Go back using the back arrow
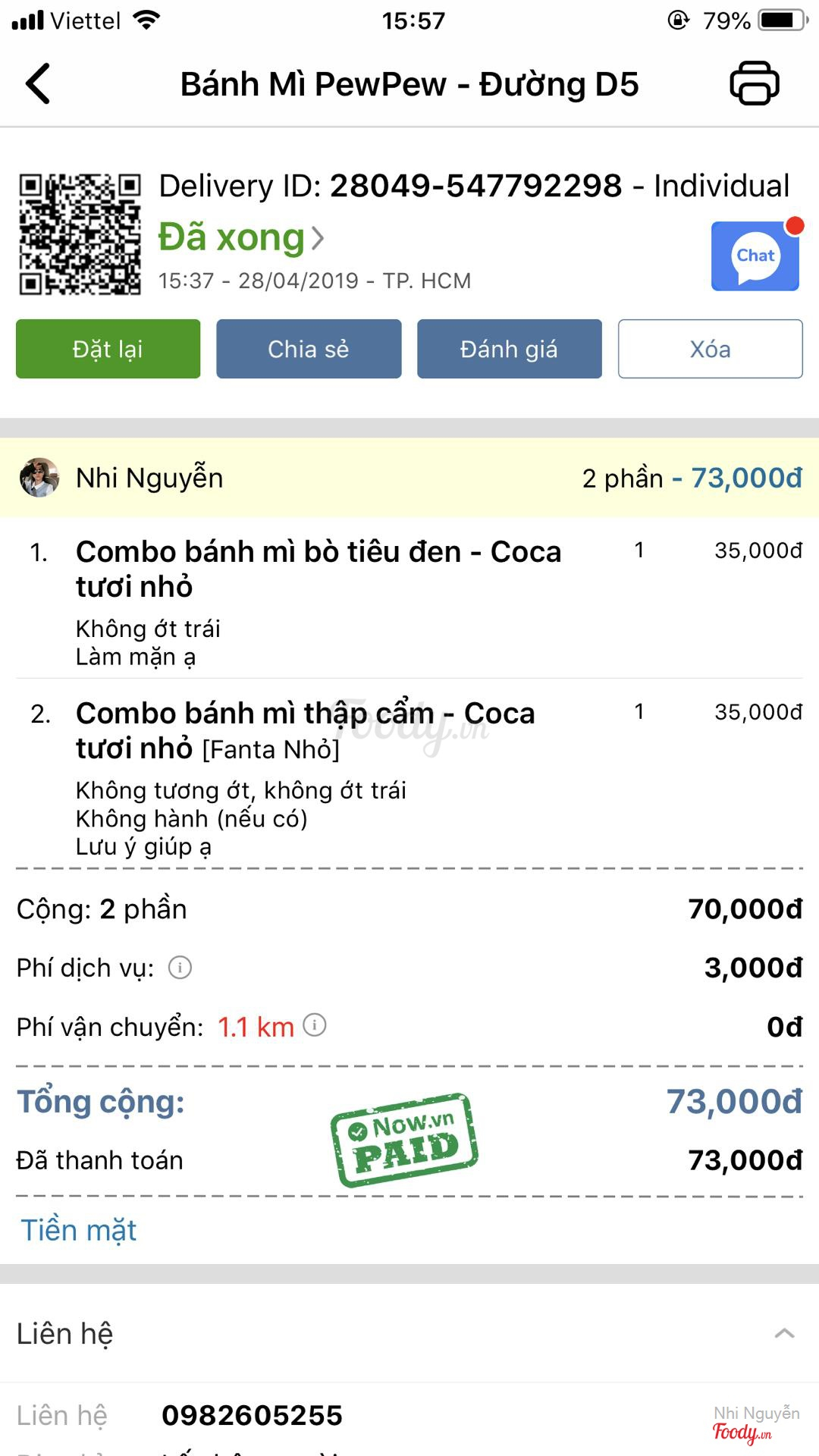 (38, 83)
